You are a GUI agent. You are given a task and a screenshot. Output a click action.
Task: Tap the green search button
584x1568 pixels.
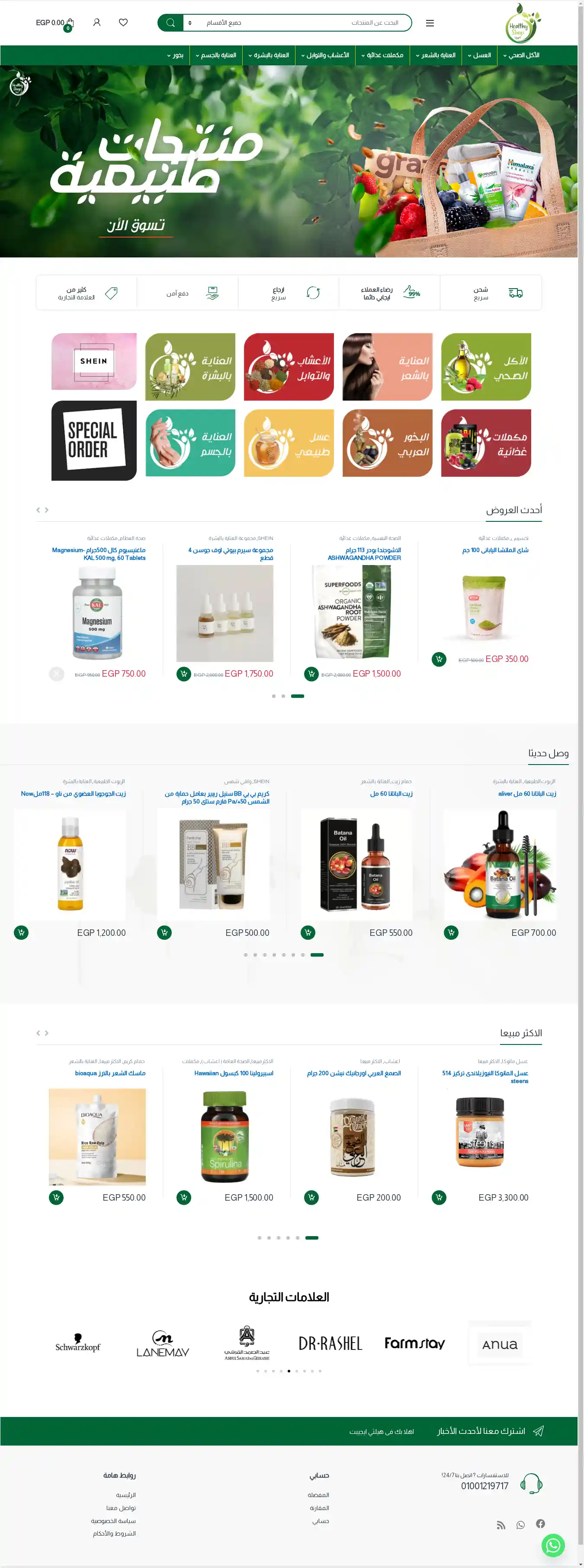pos(170,23)
